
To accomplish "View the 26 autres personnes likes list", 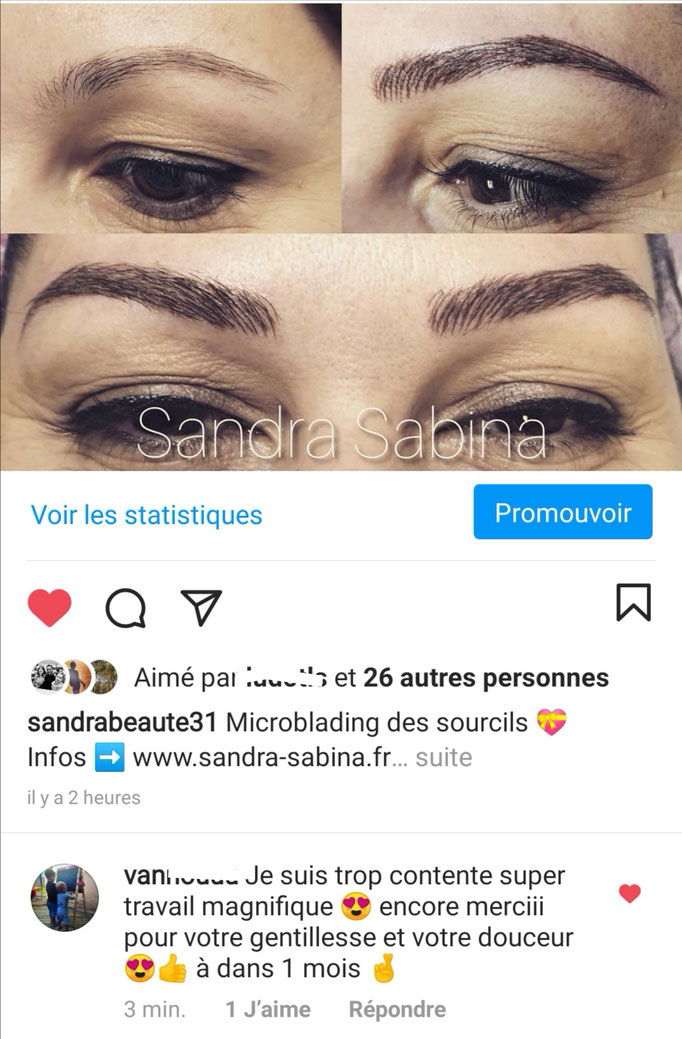I will tap(486, 678).
